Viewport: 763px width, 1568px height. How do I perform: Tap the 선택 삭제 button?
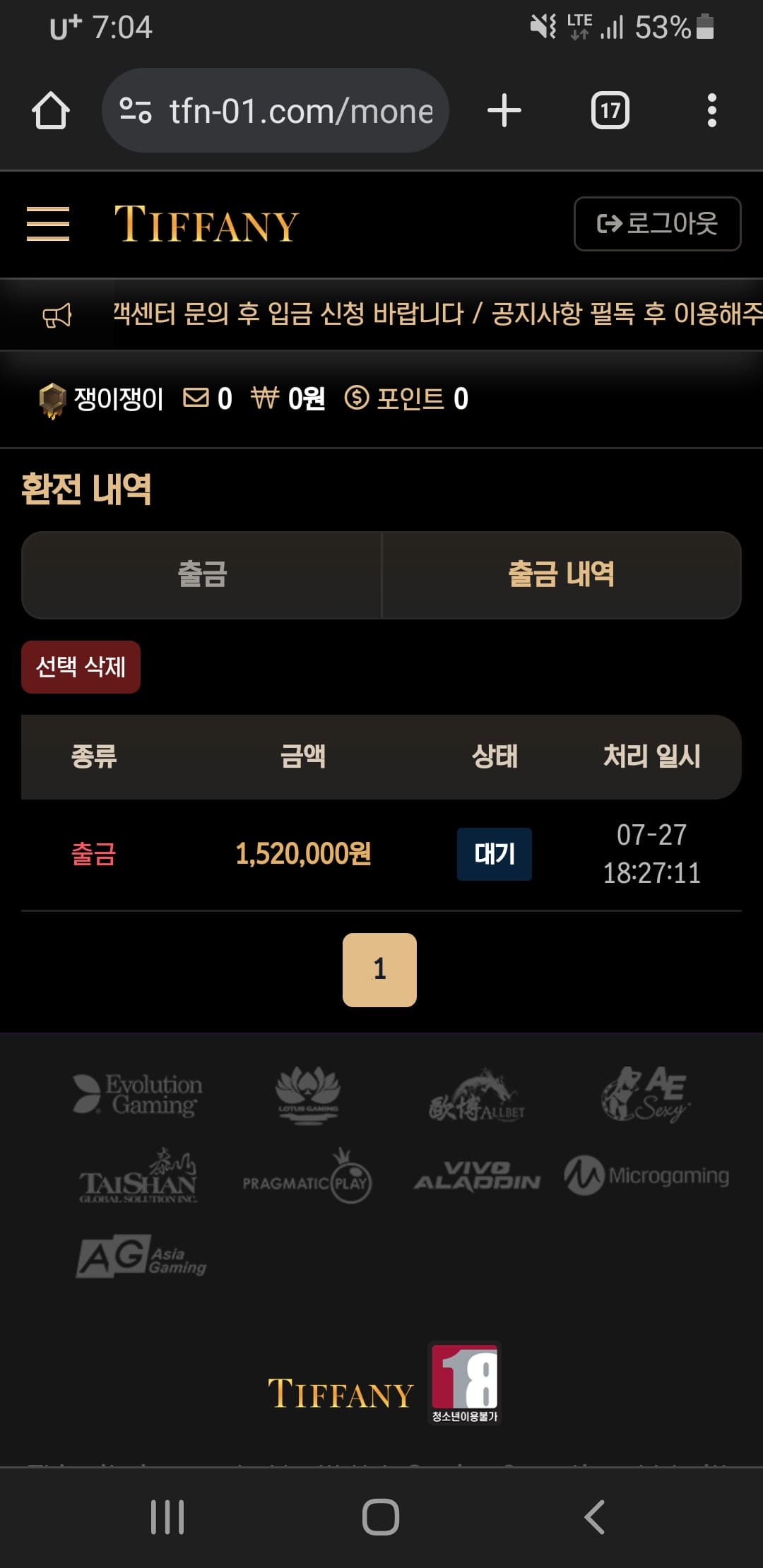click(81, 667)
